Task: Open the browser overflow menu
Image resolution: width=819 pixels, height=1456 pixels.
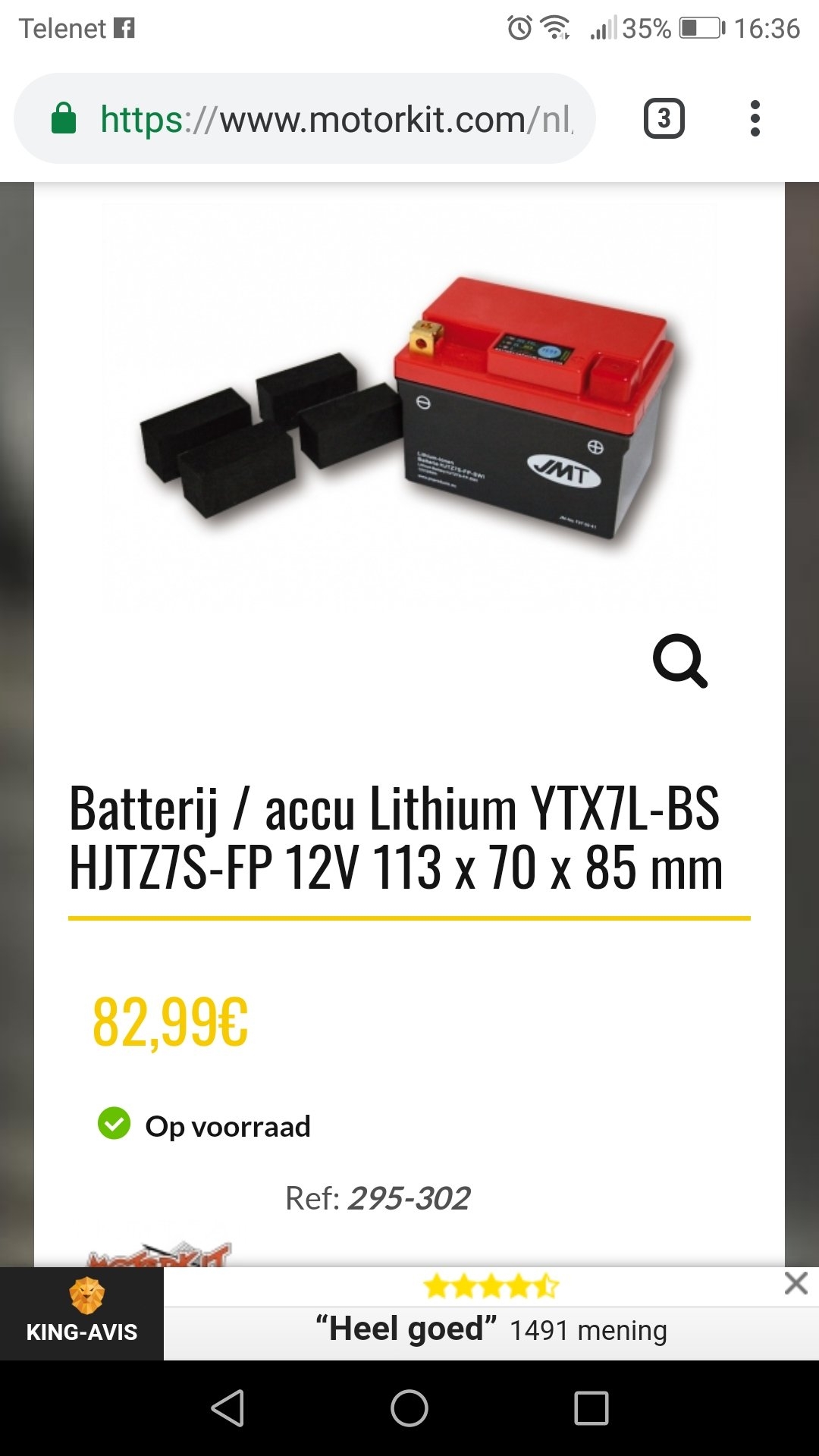Action: pos(755,119)
